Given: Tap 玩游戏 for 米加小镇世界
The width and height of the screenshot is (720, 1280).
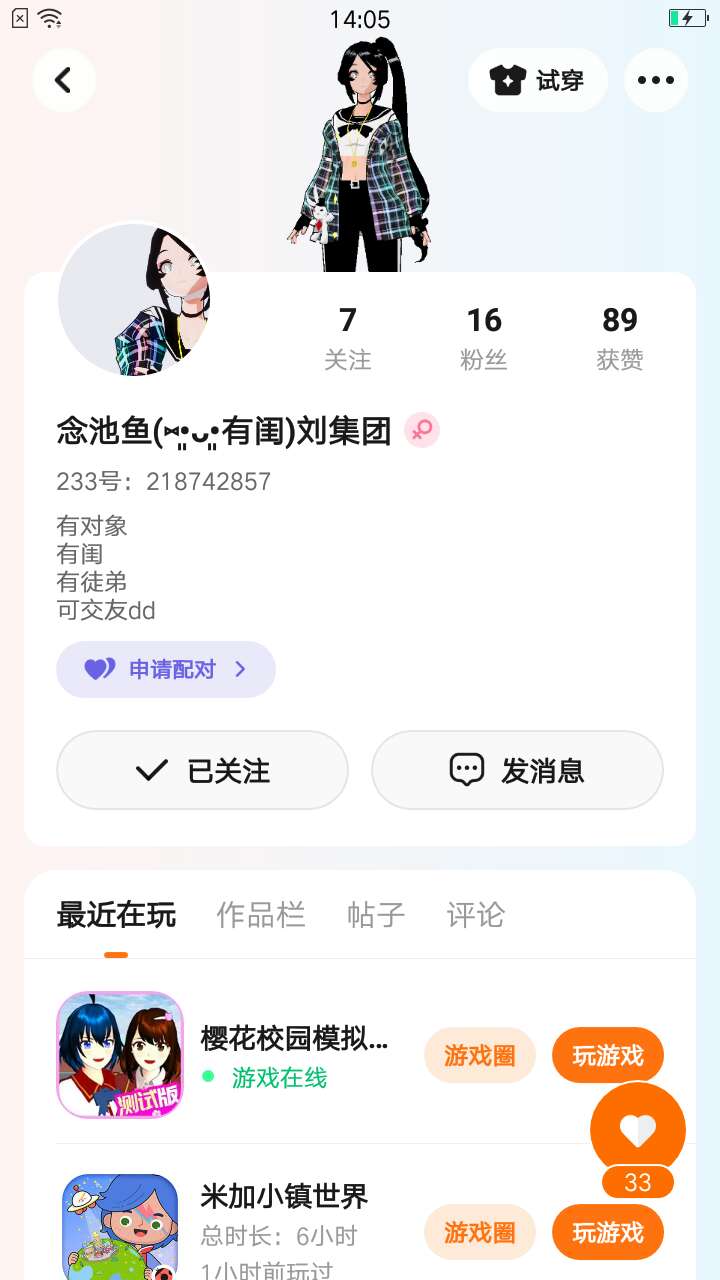Looking at the screenshot, I should tap(607, 1232).
